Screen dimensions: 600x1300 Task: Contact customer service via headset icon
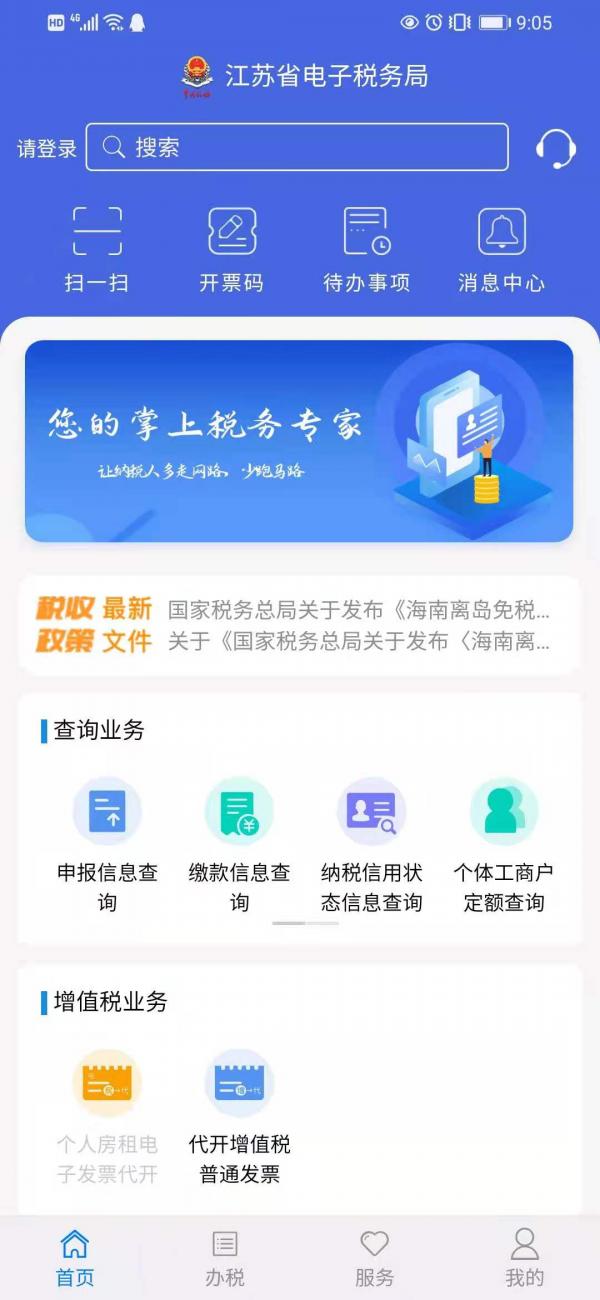tap(555, 149)
